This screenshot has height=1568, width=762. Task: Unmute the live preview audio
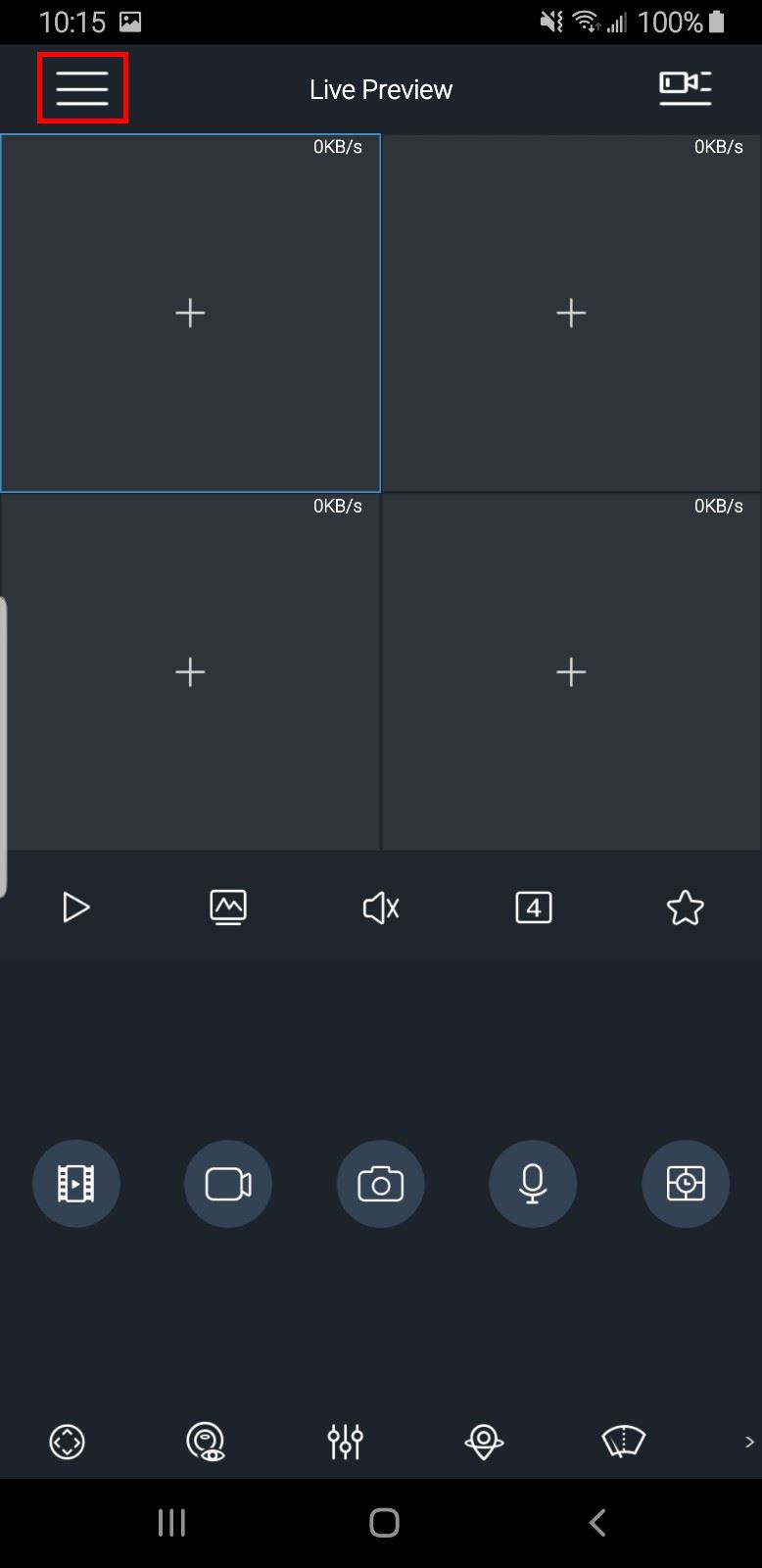[381, 907]
